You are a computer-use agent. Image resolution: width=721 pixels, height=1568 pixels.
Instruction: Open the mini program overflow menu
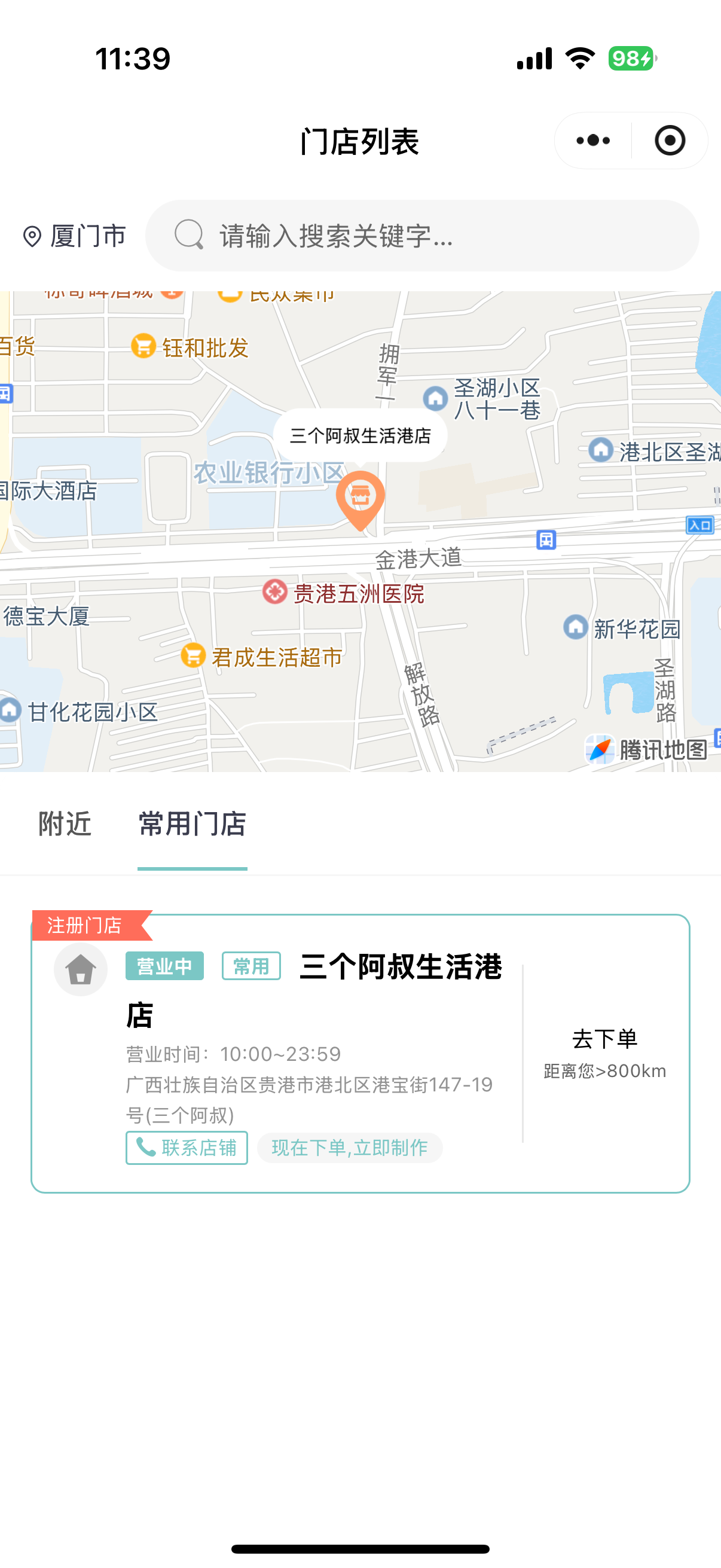[592, 141]
